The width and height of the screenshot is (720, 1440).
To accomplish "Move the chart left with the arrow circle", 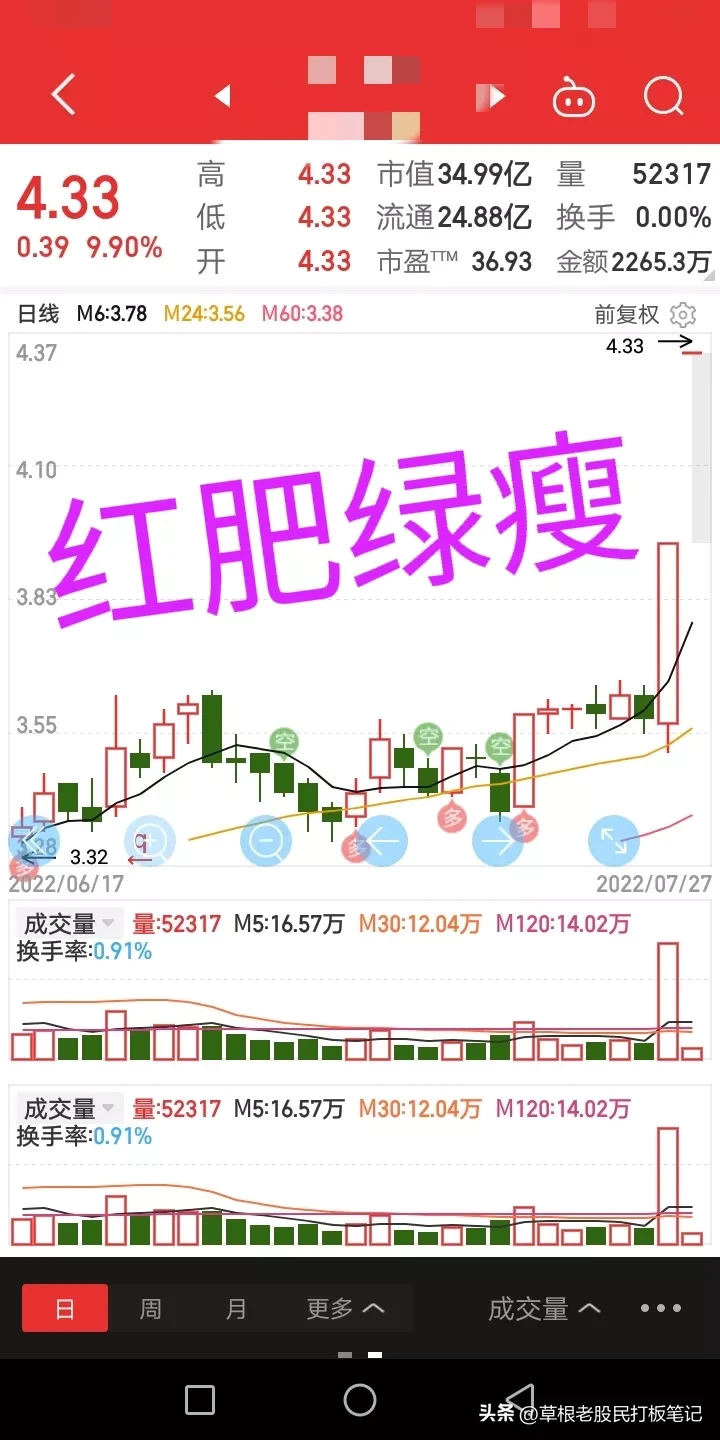I will click(x=383, y=841).
